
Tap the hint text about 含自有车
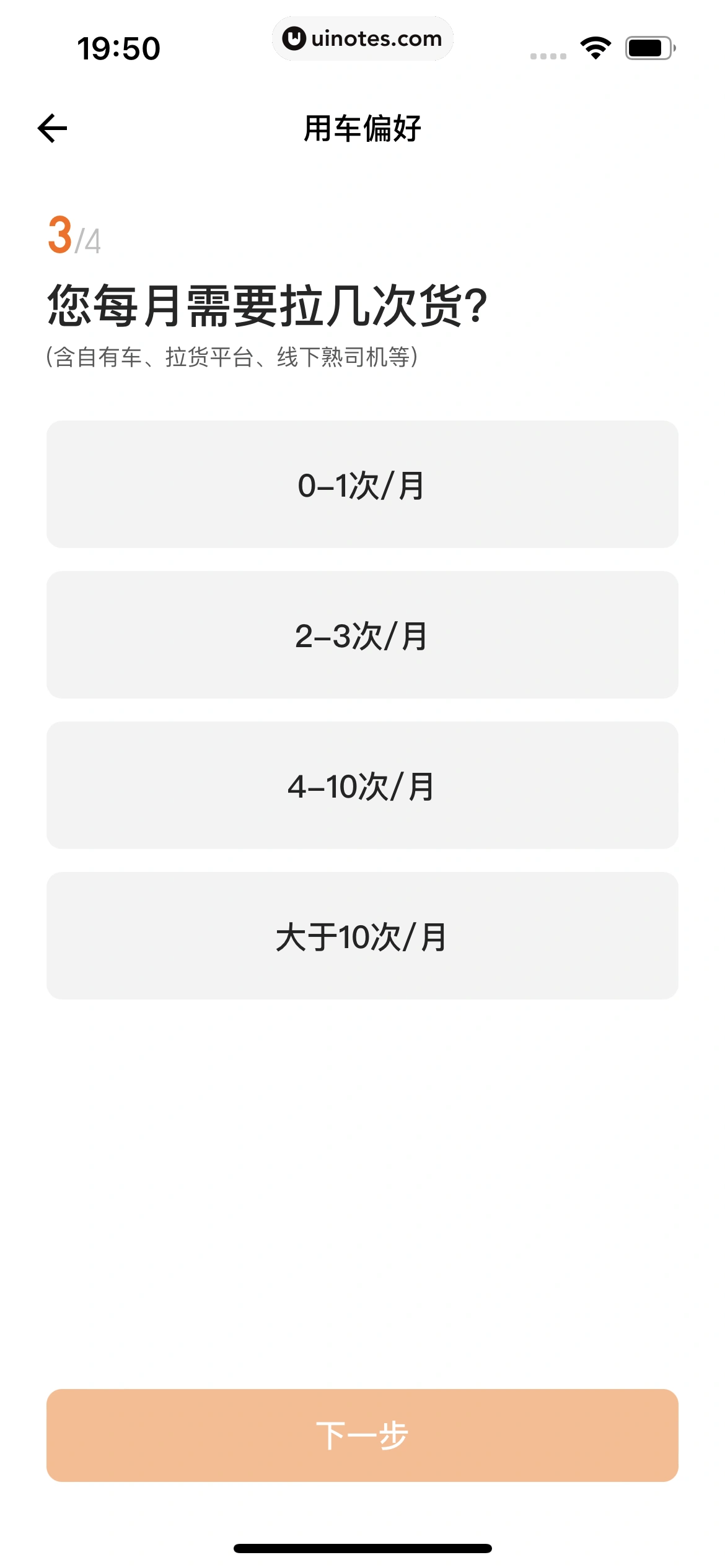click(x=232, y=355)
